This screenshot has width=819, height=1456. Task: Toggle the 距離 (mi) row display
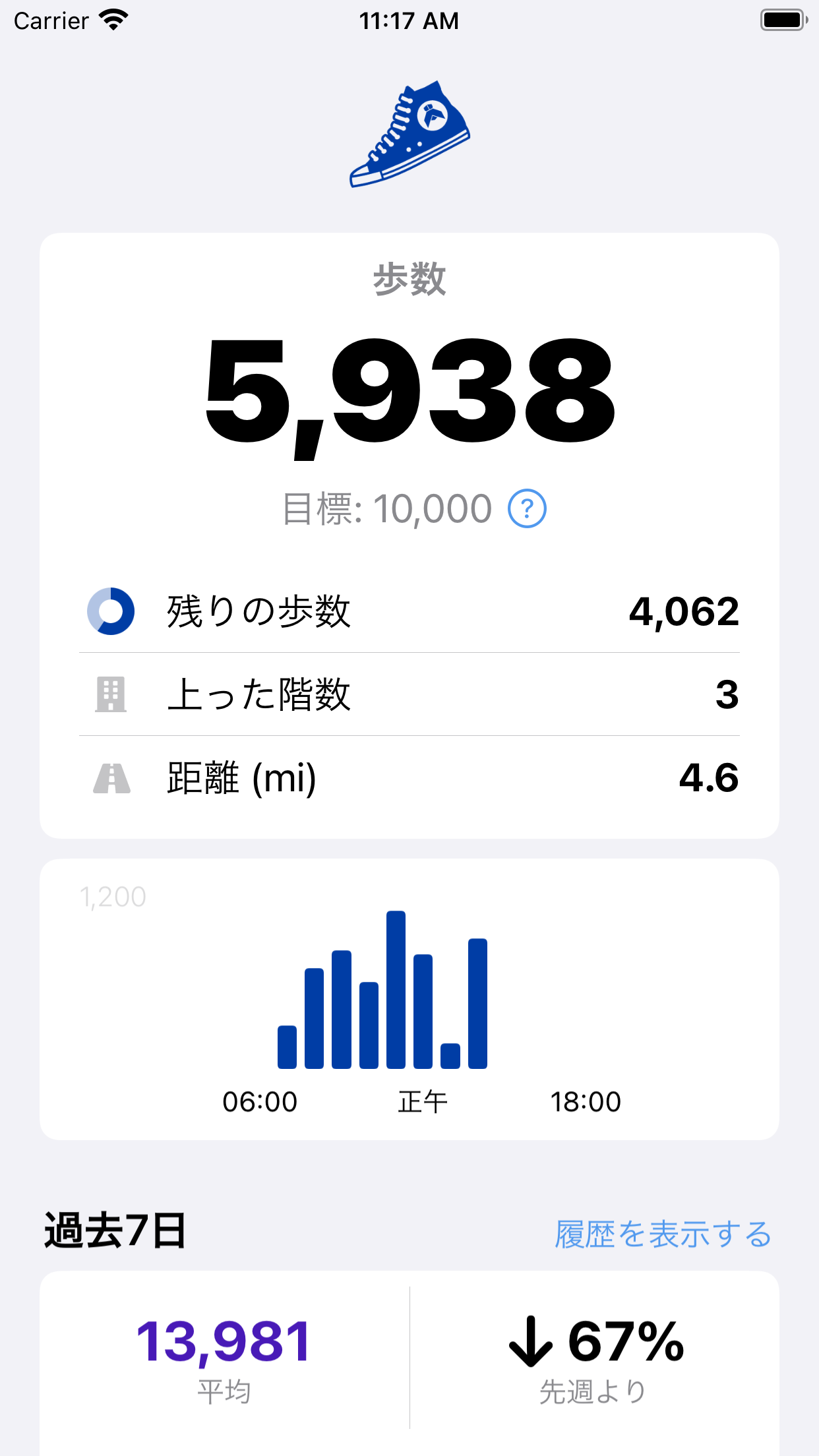coord(409,779)
